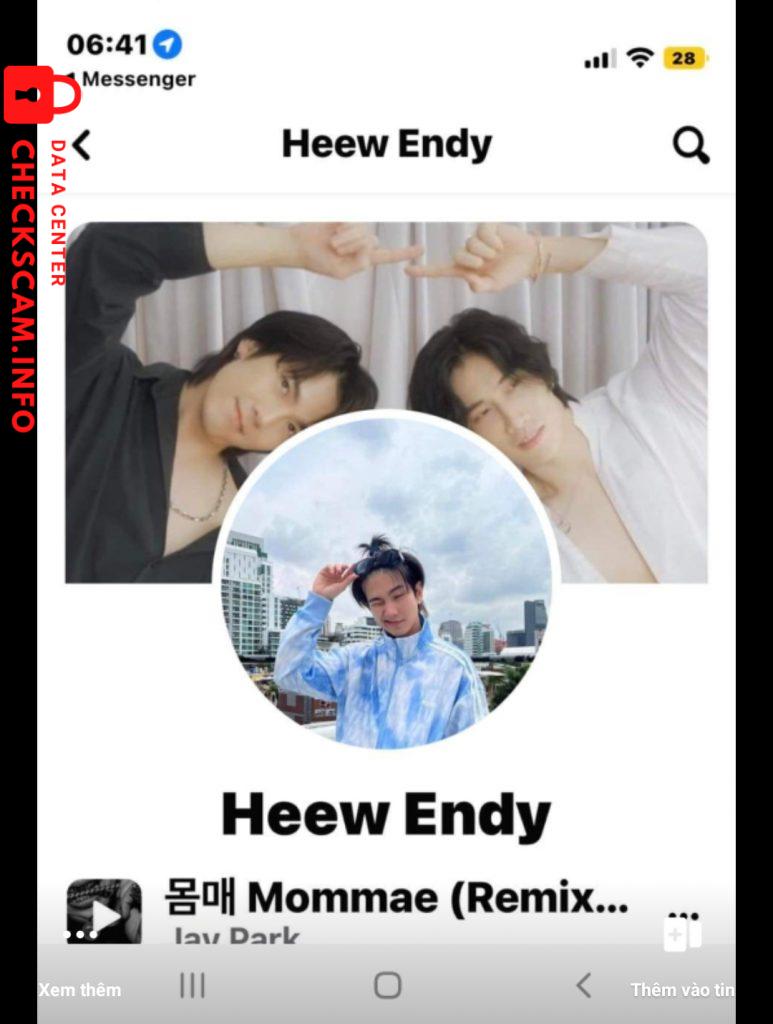Screen dimensions: 773x1024
Task: Go back from Heew Endy's profile
Action: [82, 146]
